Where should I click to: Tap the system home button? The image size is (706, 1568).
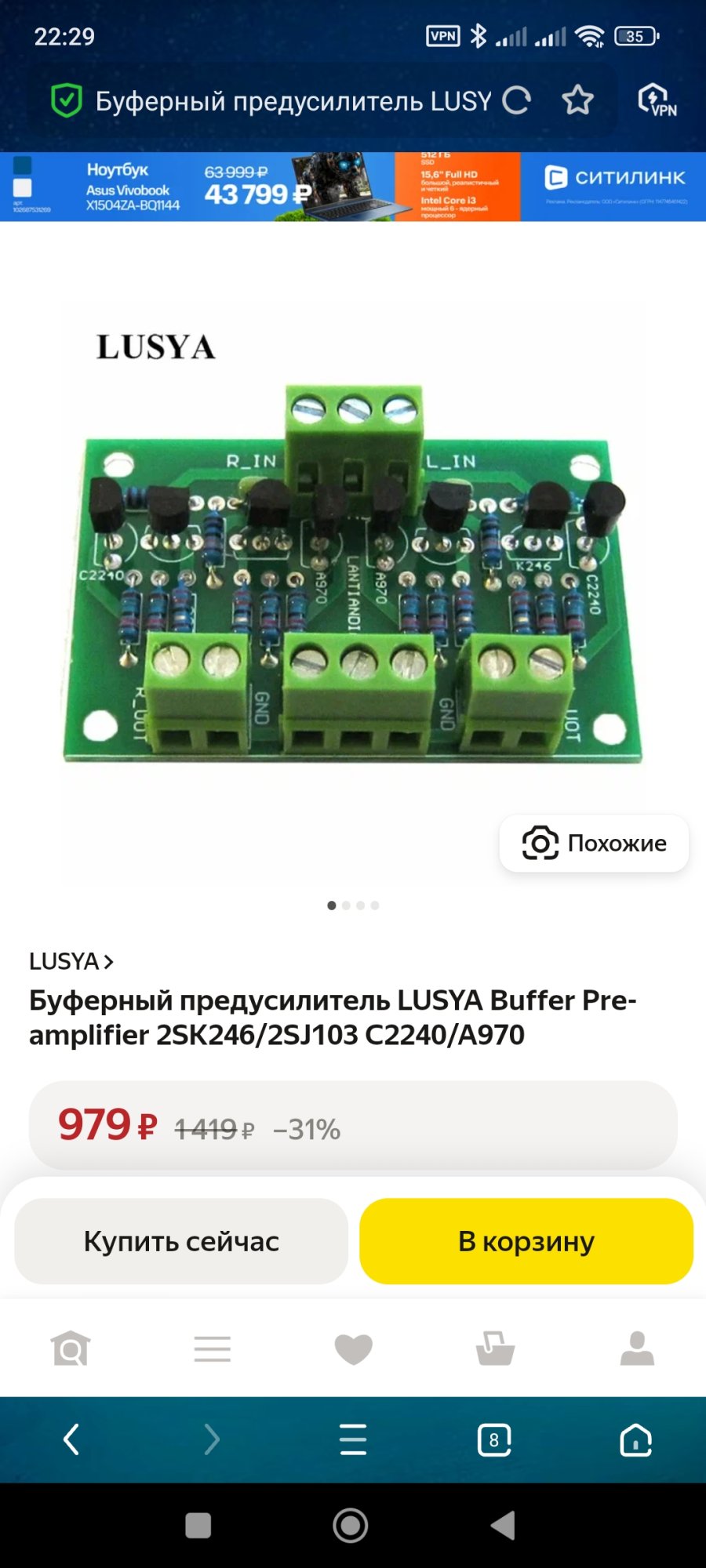[351, 1526]
